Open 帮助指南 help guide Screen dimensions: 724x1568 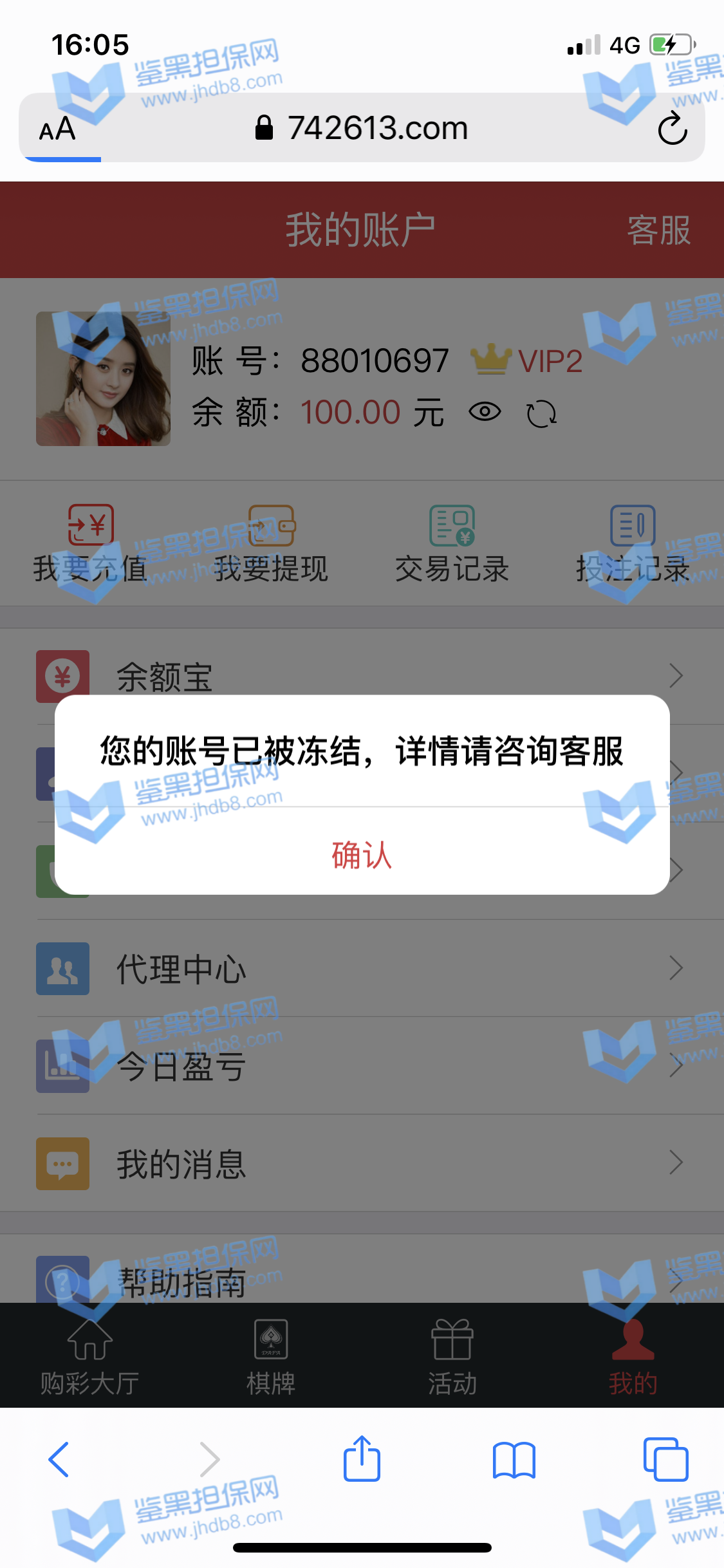point(360,1281)
